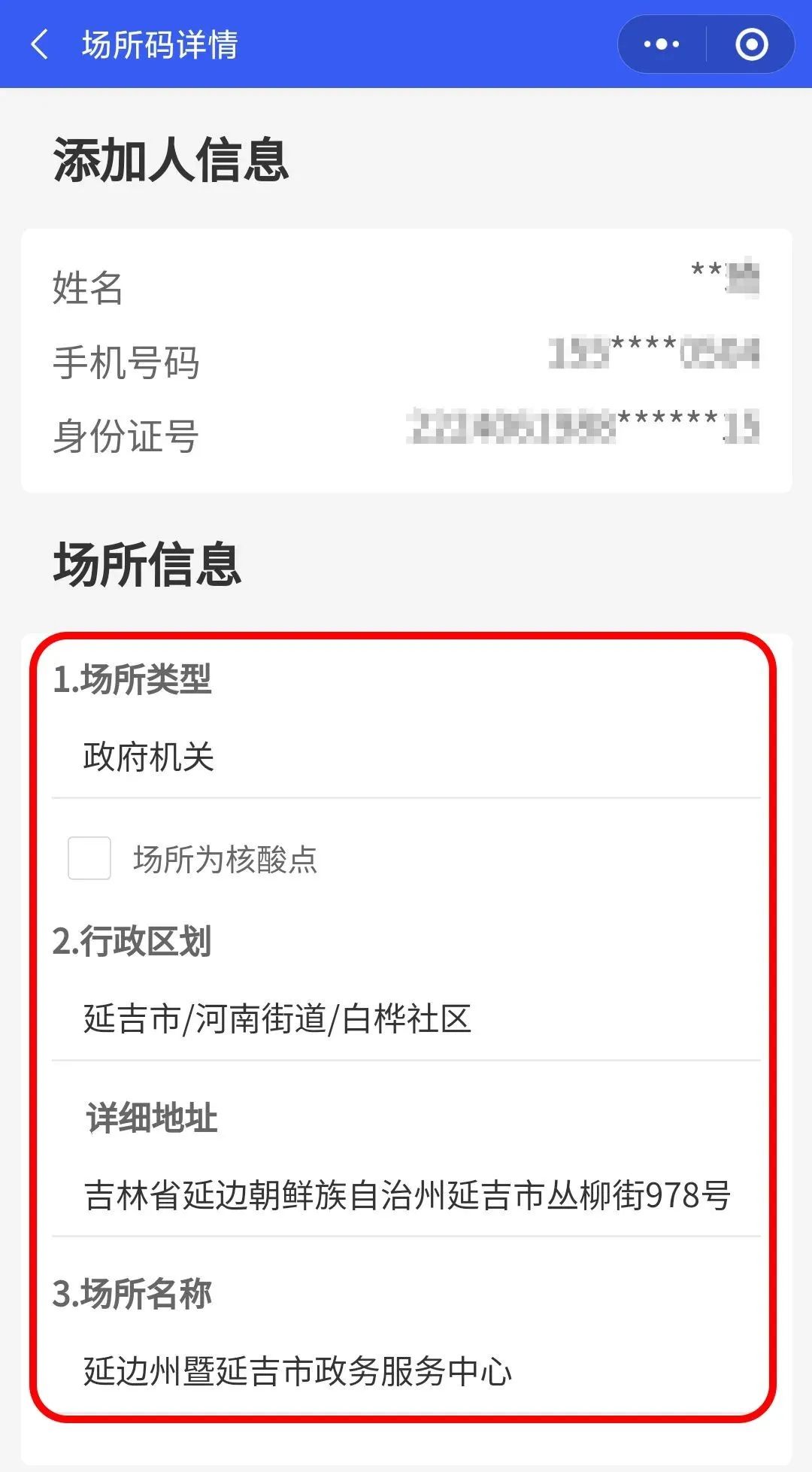Edit the 详细地址 field
The image size is (812, 1472).
(406, 1195)
